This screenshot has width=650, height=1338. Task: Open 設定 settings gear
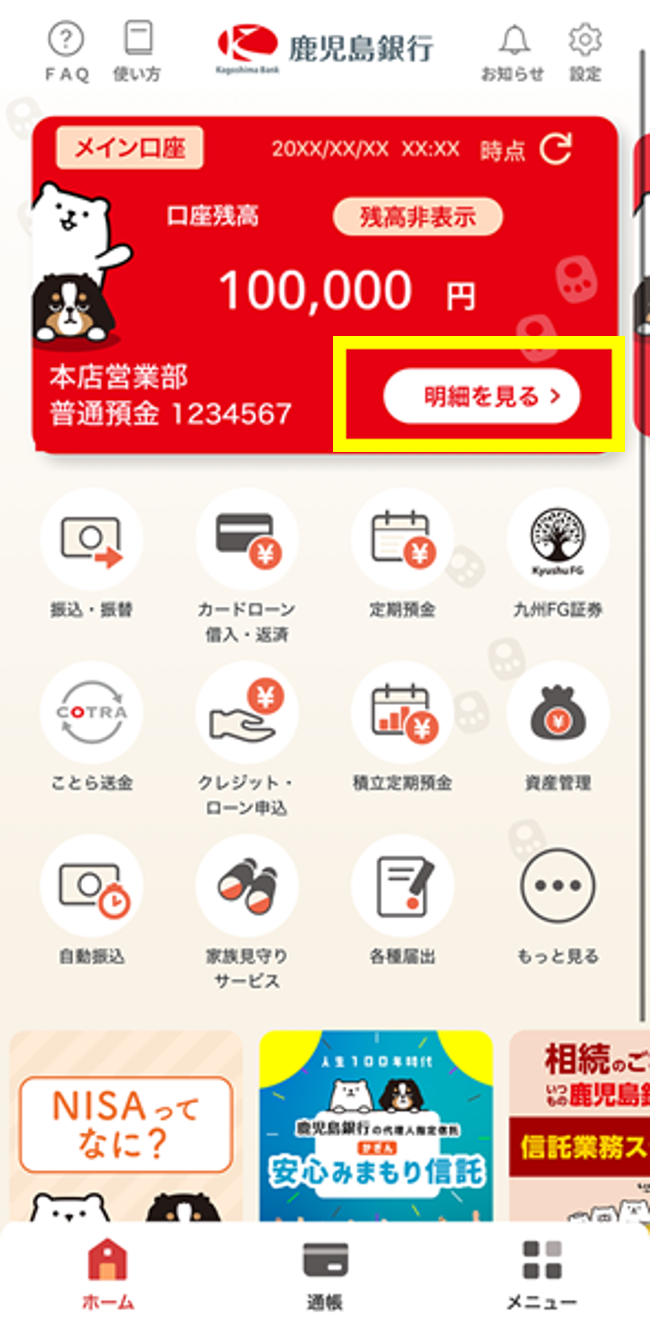[586, 52]
